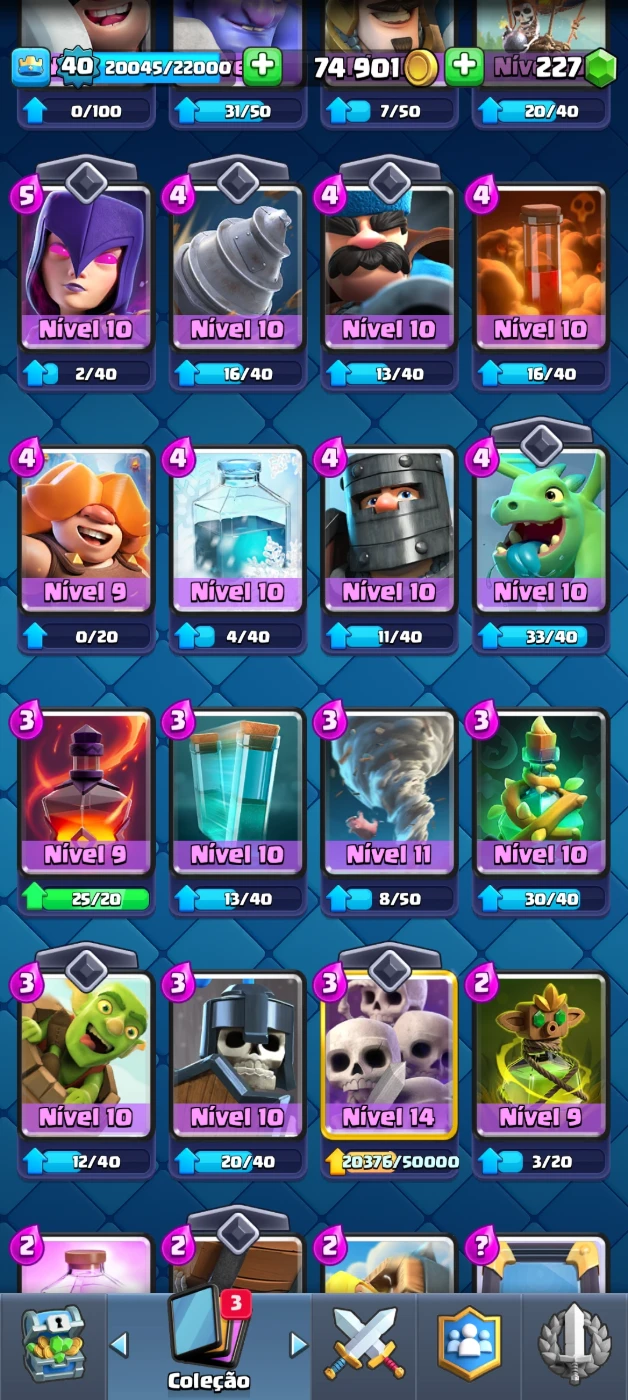Image resolution: width=628 pixels, height=1400 pixels.
Task: Select the Goblin Drill card
Action: (x=237, y=267)
